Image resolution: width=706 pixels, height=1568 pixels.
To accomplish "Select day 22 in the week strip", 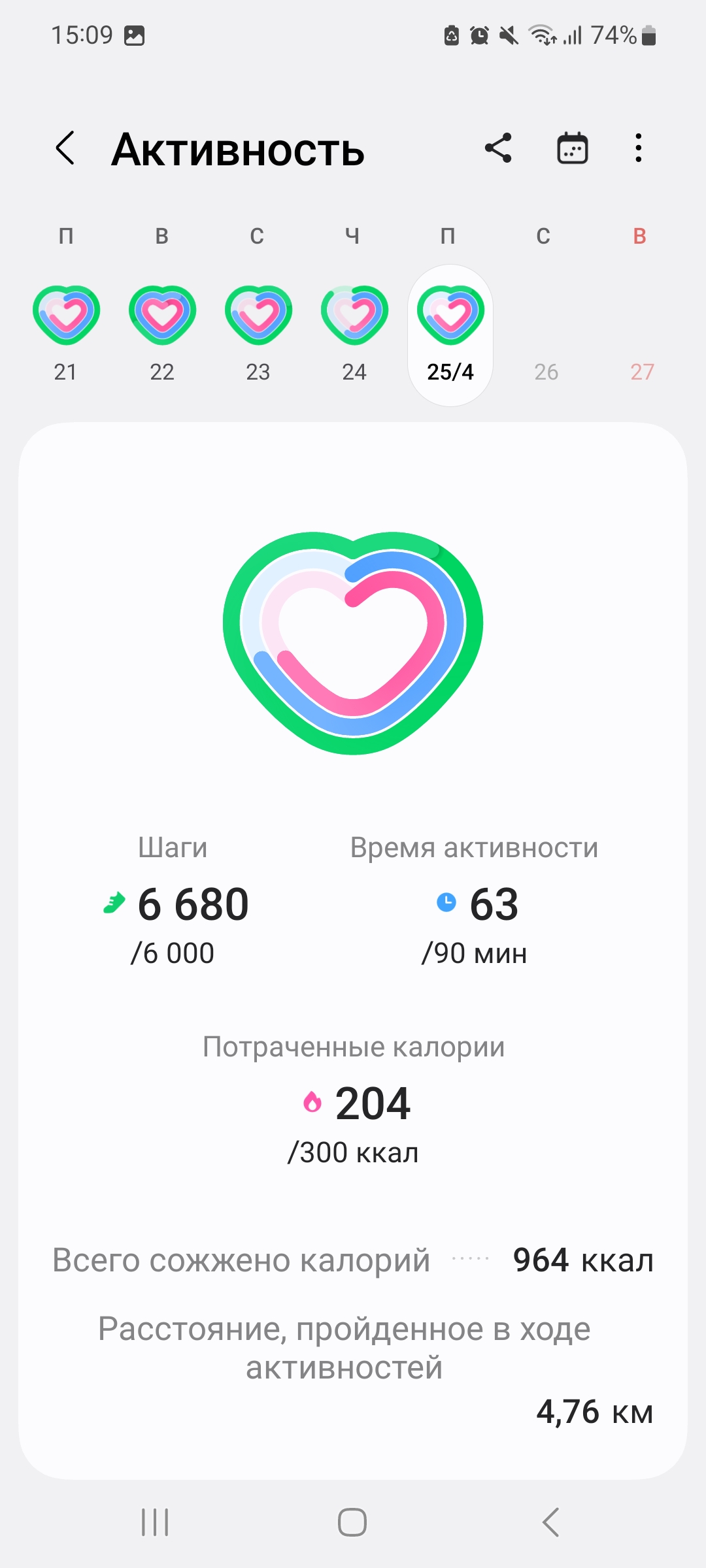I will click(162, 334).
